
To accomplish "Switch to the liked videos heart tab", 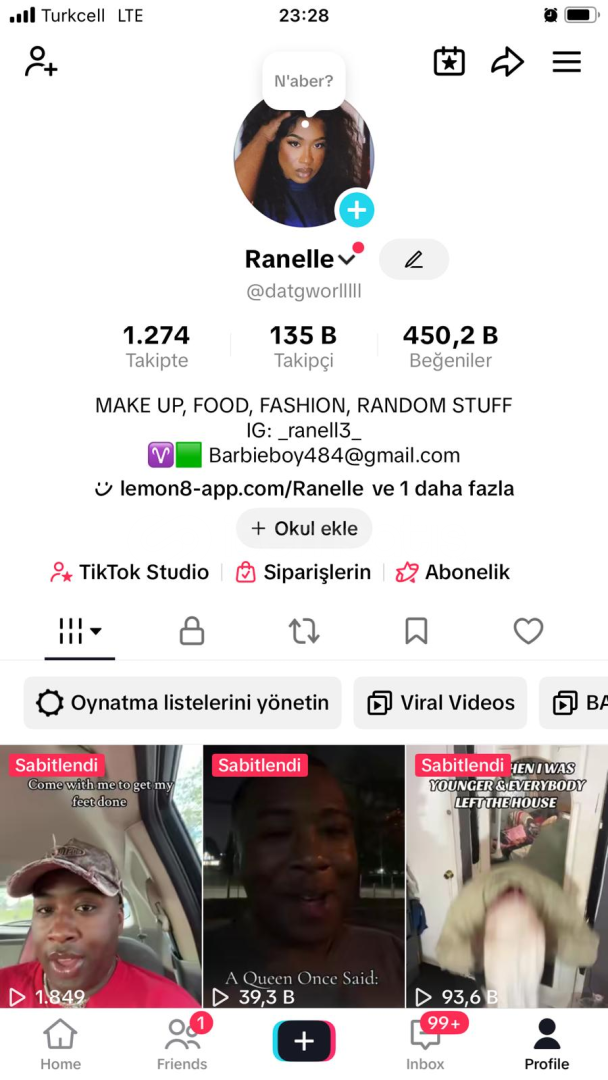I will pyautogui.click(x=528, y=631).
